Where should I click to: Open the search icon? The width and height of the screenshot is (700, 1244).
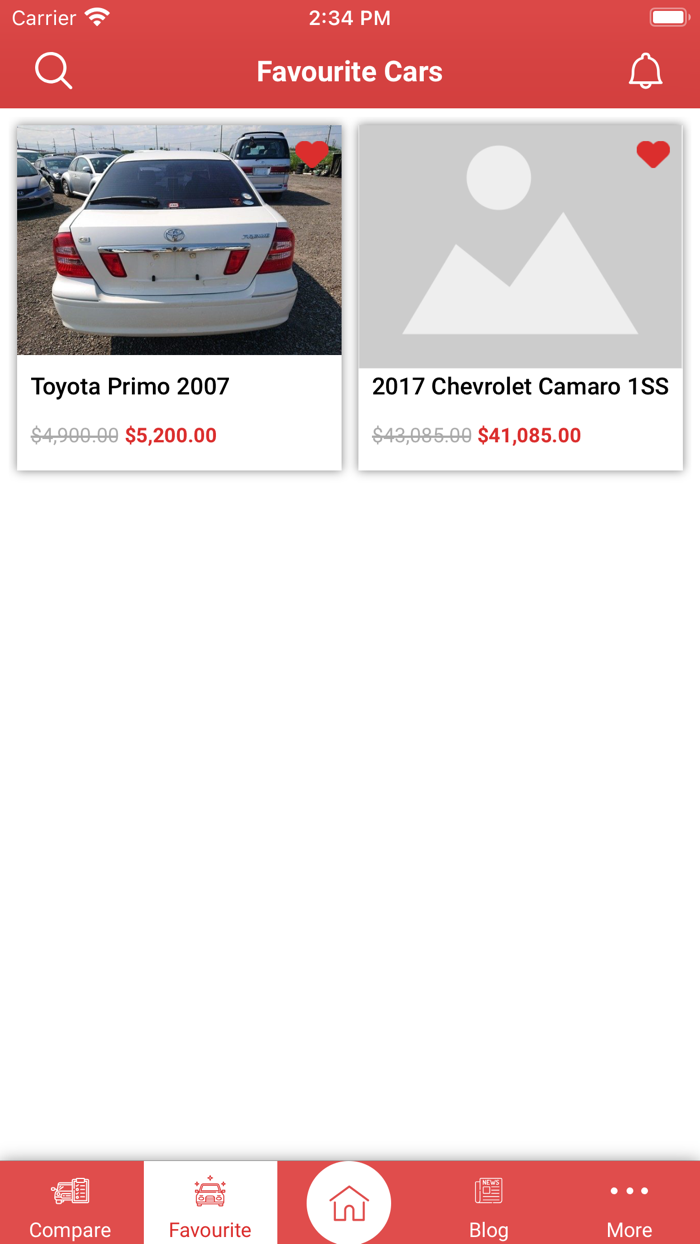point(53,71)
